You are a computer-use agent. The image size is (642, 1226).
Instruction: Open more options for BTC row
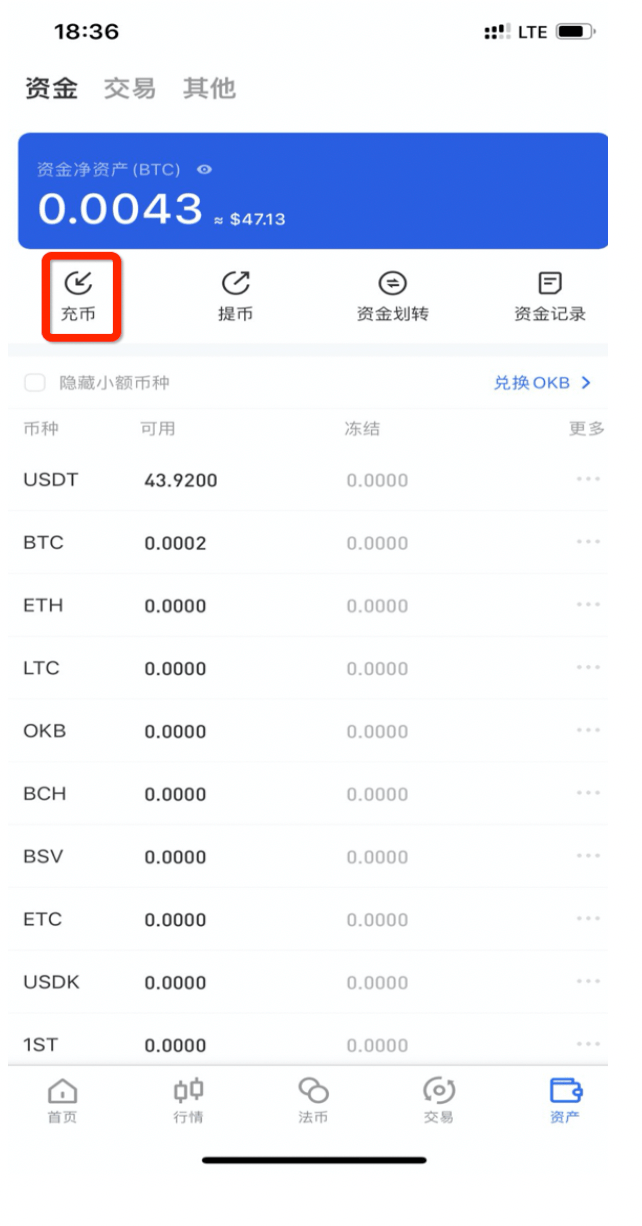[588, 542]
